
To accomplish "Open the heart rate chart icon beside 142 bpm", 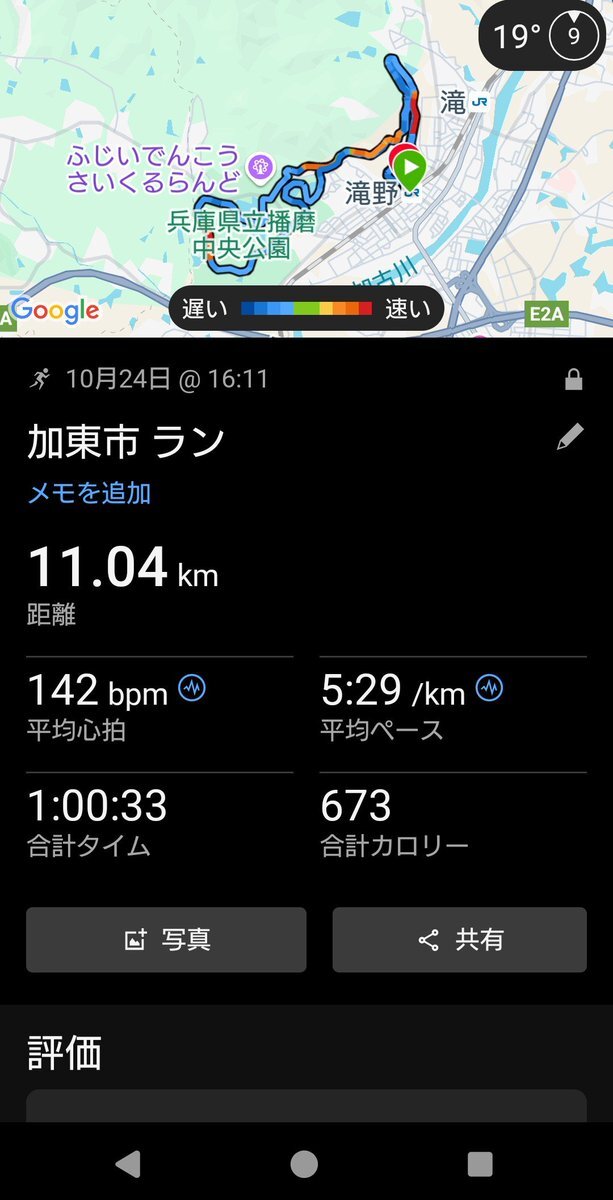I will [x=192, y=688].
